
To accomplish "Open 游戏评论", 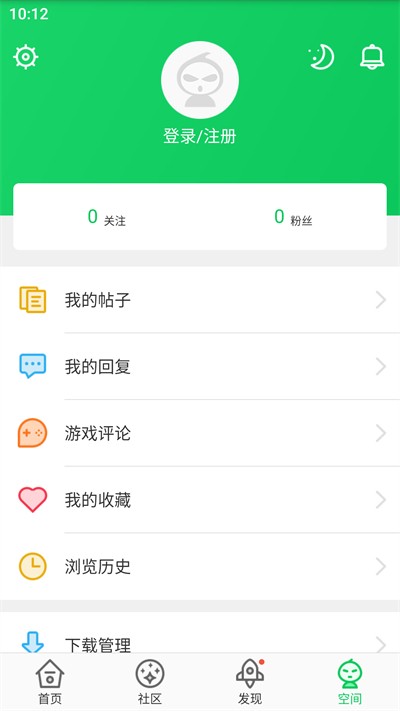I will pyautogui.click(x=200, y=433).
